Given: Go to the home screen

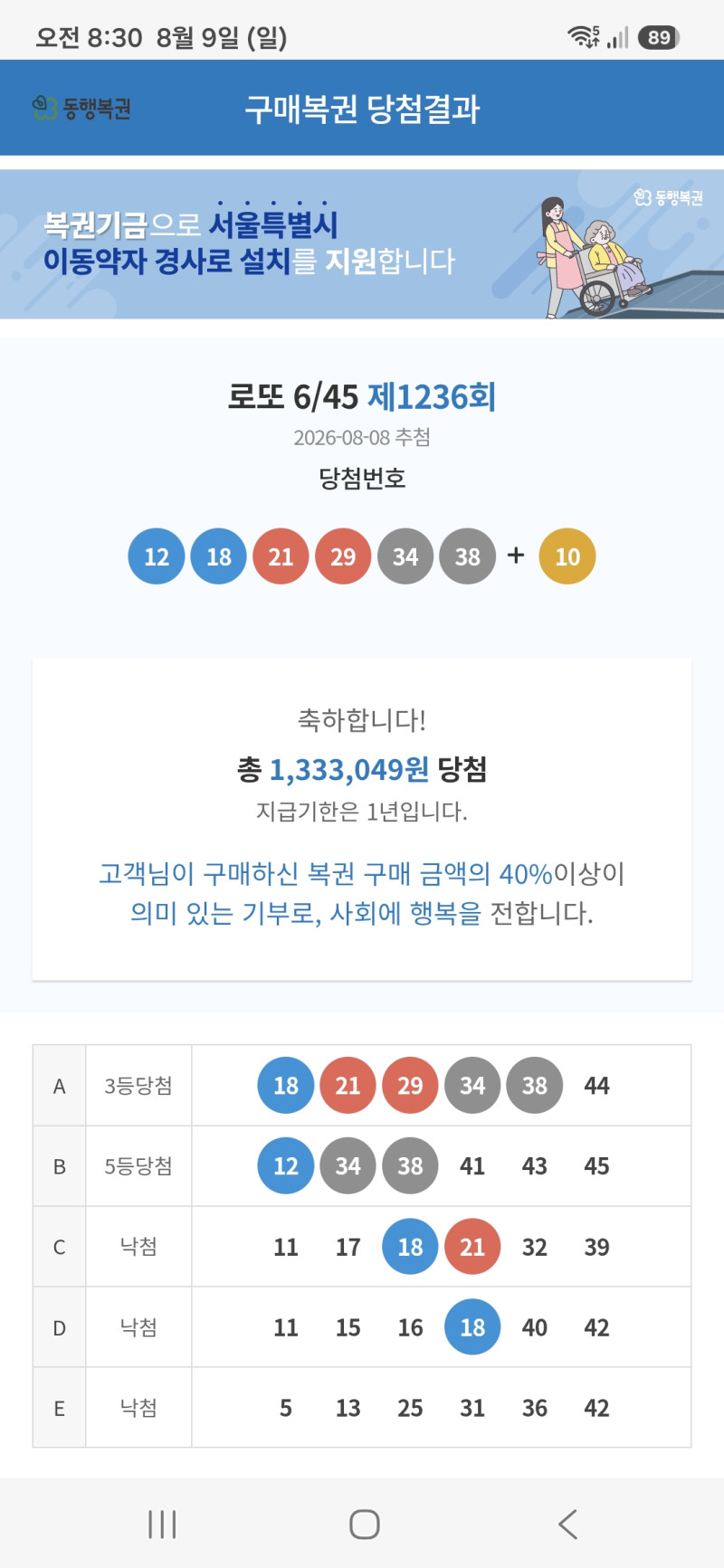Looking at the screenshot, I should pyautogui.click(x=364, y=1525).
